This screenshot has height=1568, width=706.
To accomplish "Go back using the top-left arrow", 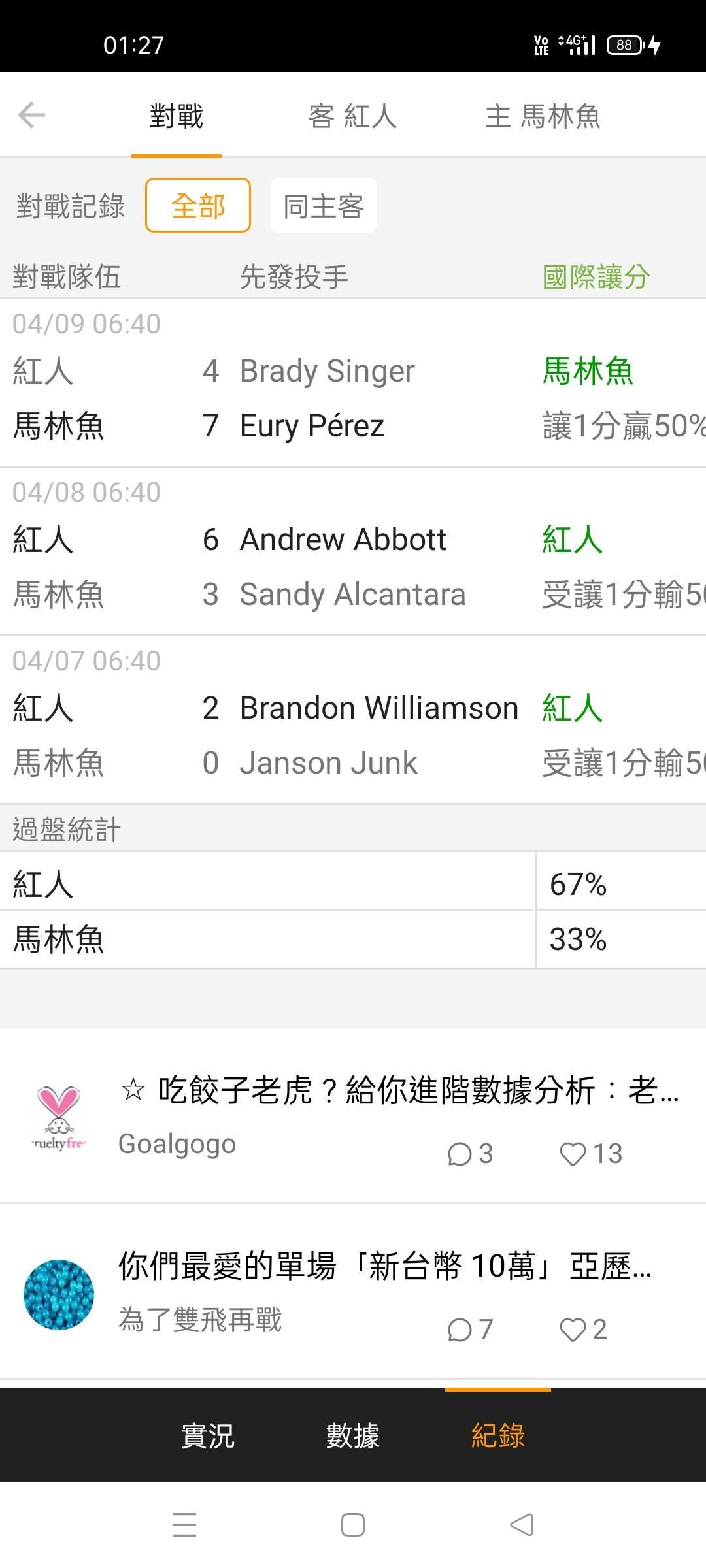I will coord(31,116).
